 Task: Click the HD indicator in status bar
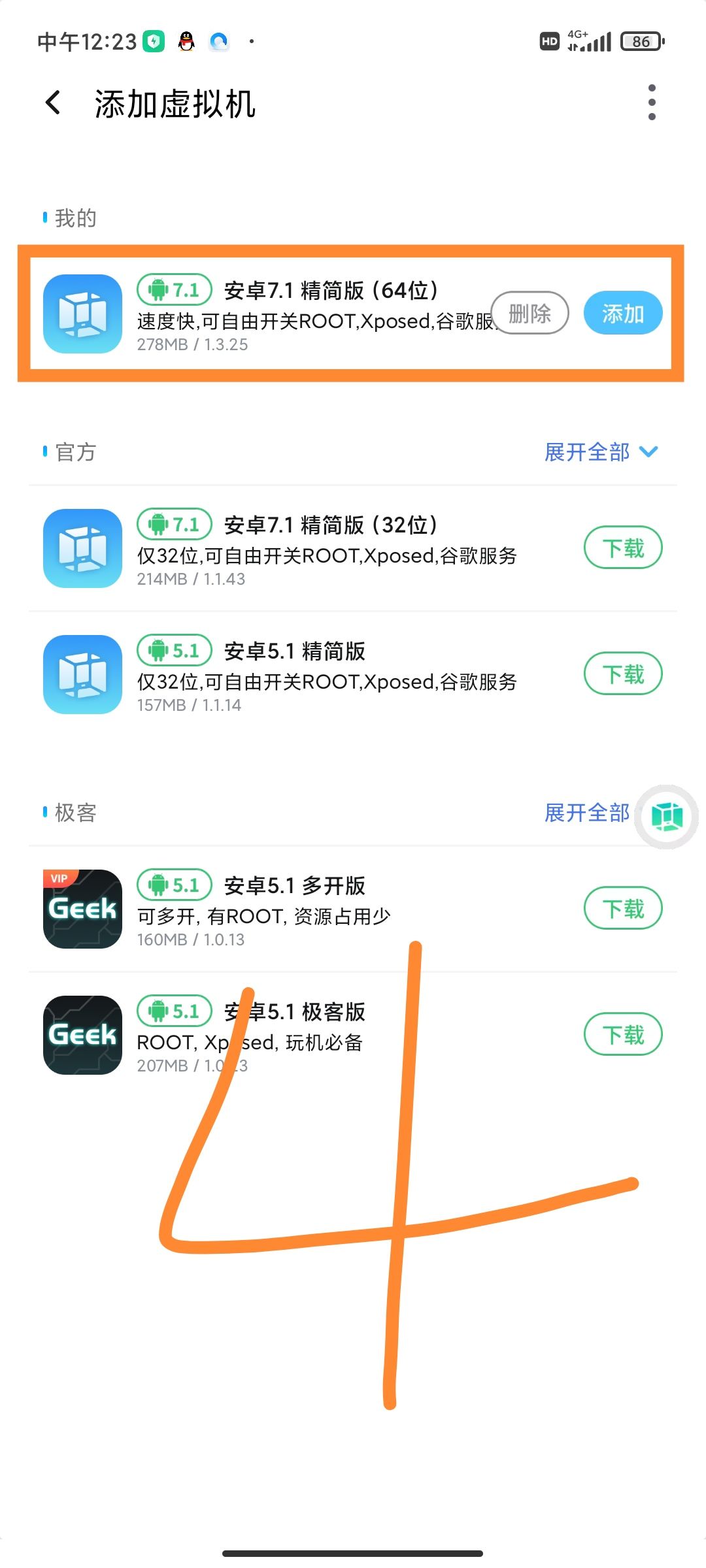[x=550, y=41]
